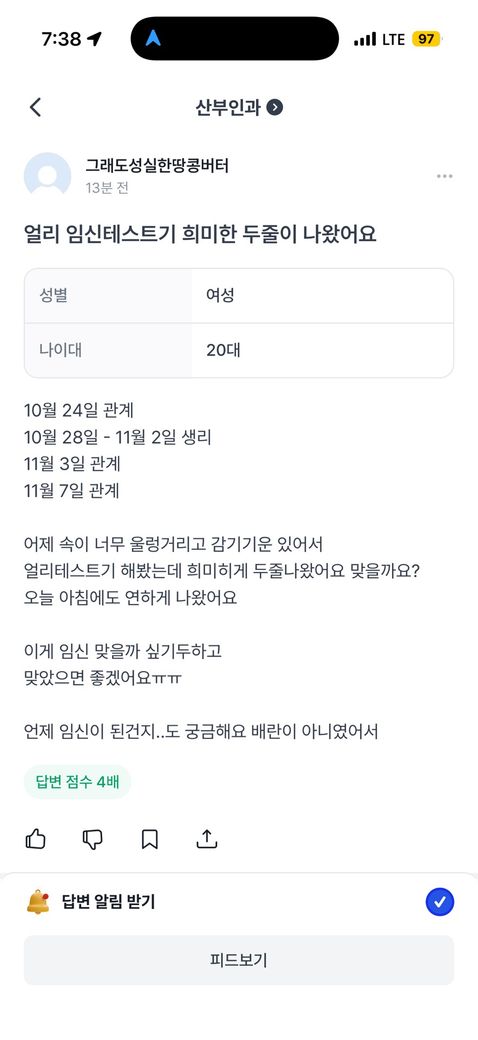Viewport: 478px width, 1040px height.
Task: Bookmark this question
Action: point(150,839)
